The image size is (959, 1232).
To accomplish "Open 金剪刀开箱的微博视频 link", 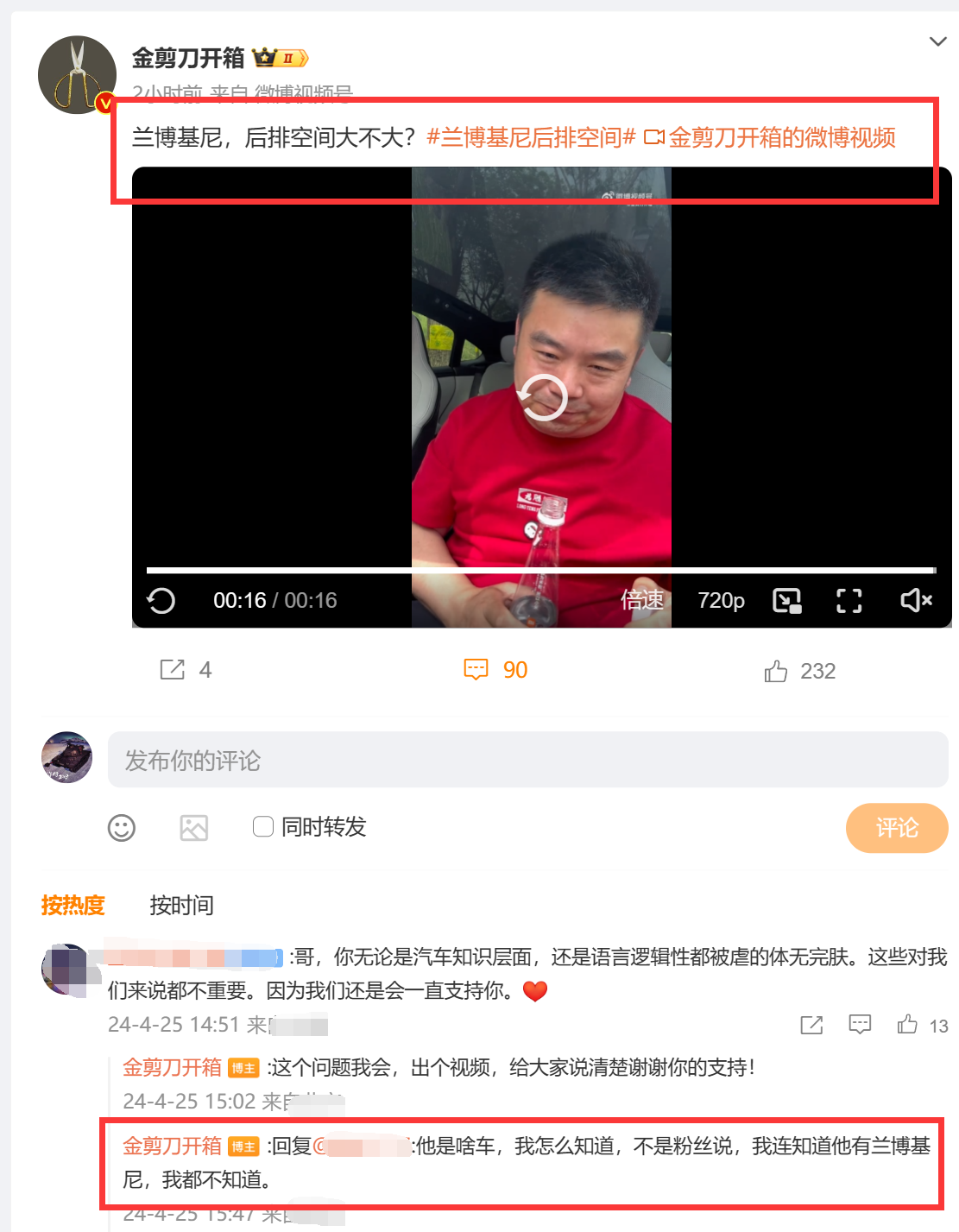I will (x=781, y=137).
